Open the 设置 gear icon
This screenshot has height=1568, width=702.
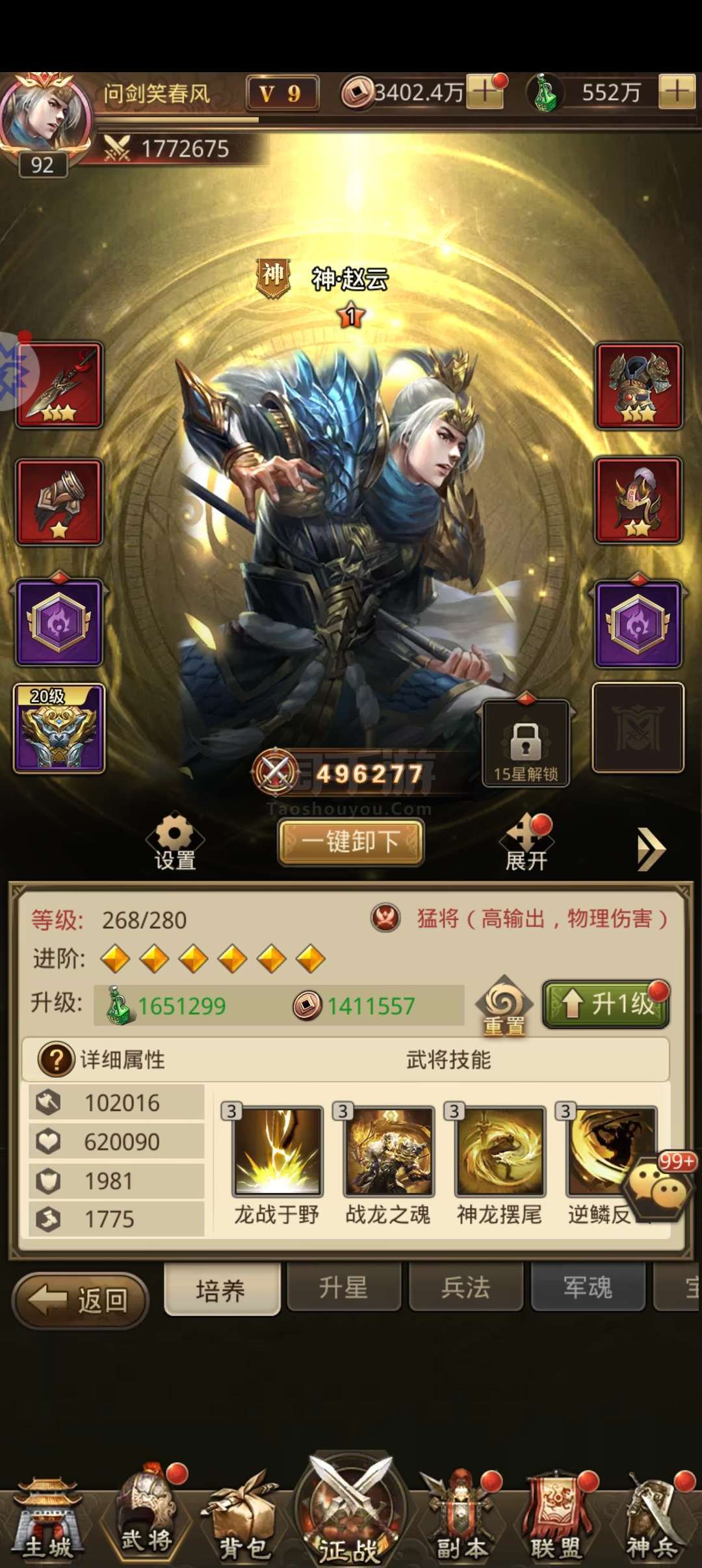[x=175, y=841]
